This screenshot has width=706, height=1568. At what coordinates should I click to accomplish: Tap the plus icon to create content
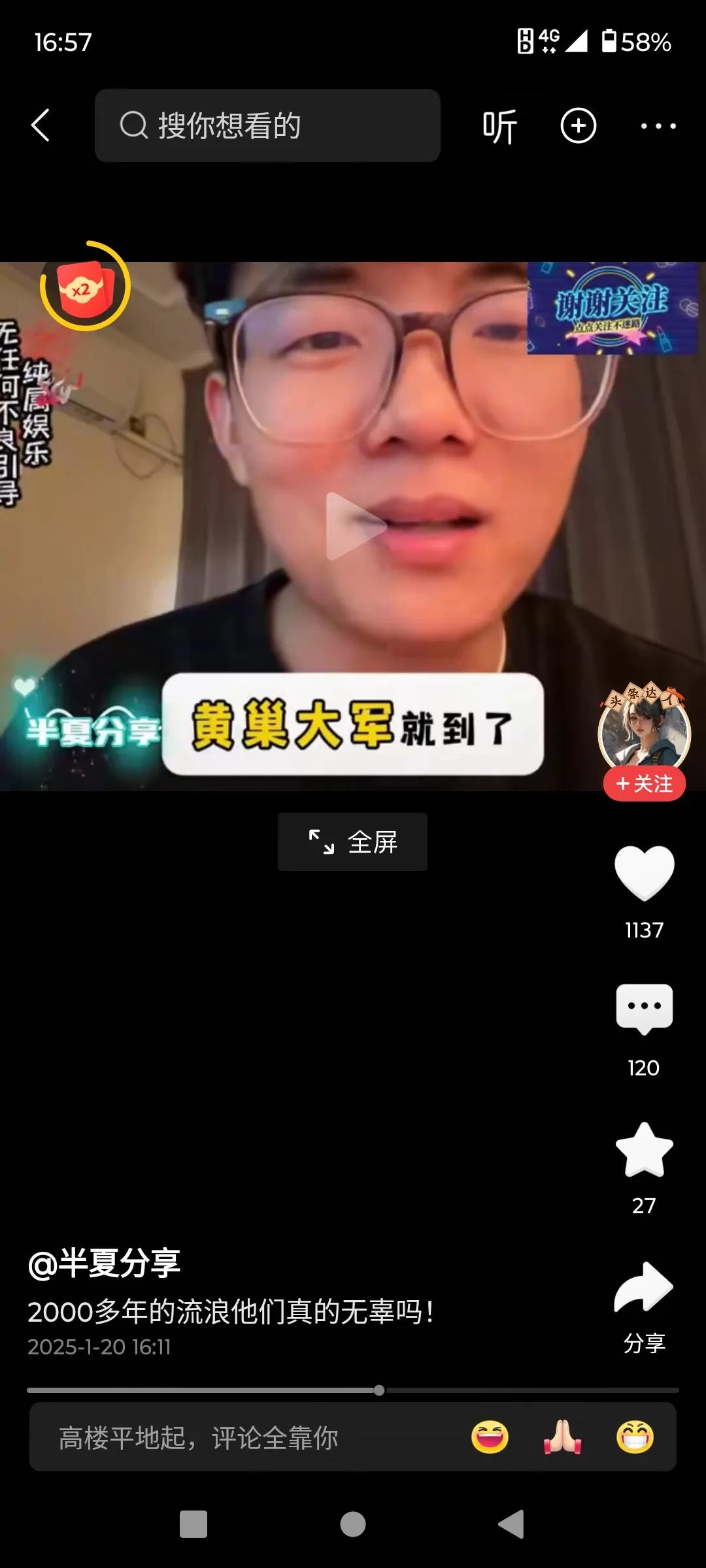pos(578,125)
